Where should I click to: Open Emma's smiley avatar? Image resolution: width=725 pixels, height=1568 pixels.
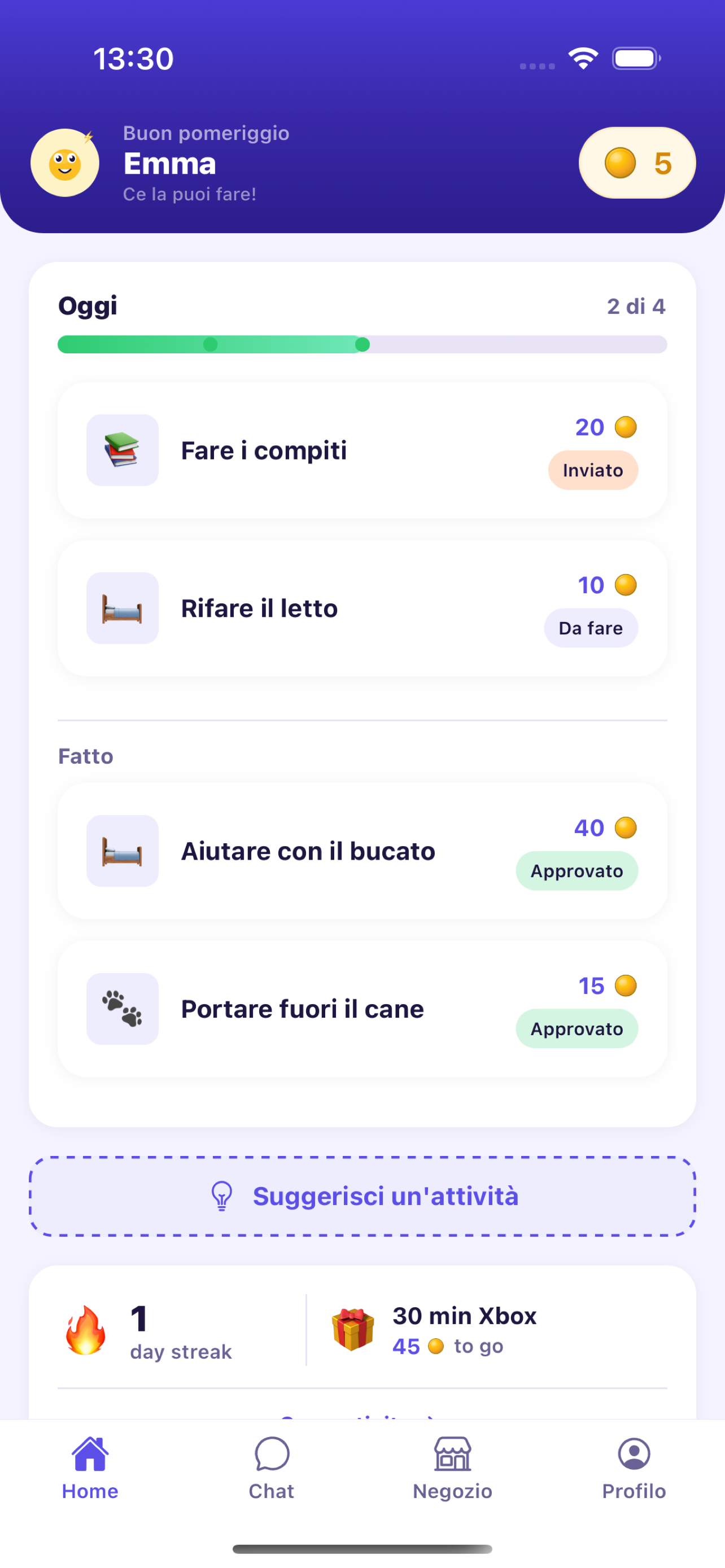[64, 163]
